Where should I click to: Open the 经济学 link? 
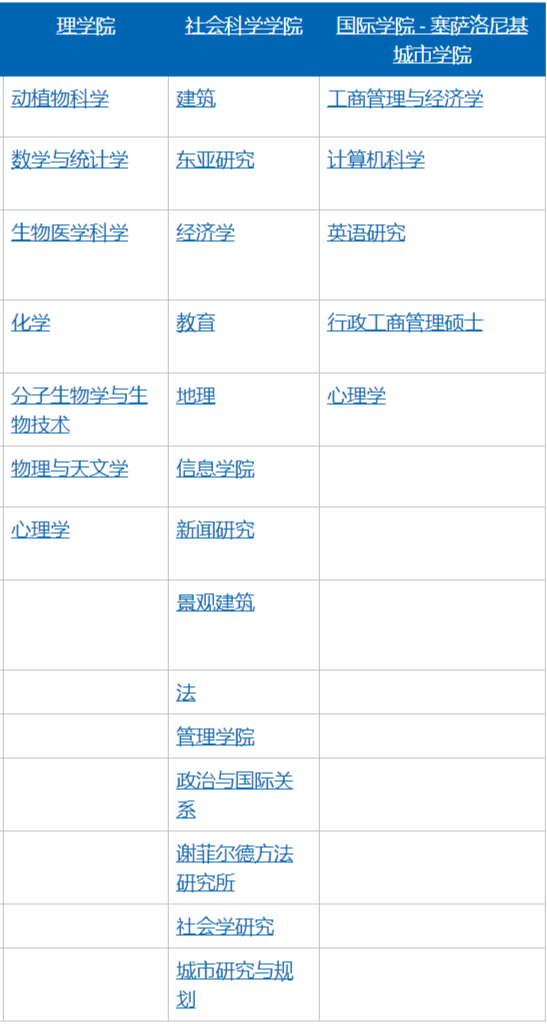coord(206,232)
